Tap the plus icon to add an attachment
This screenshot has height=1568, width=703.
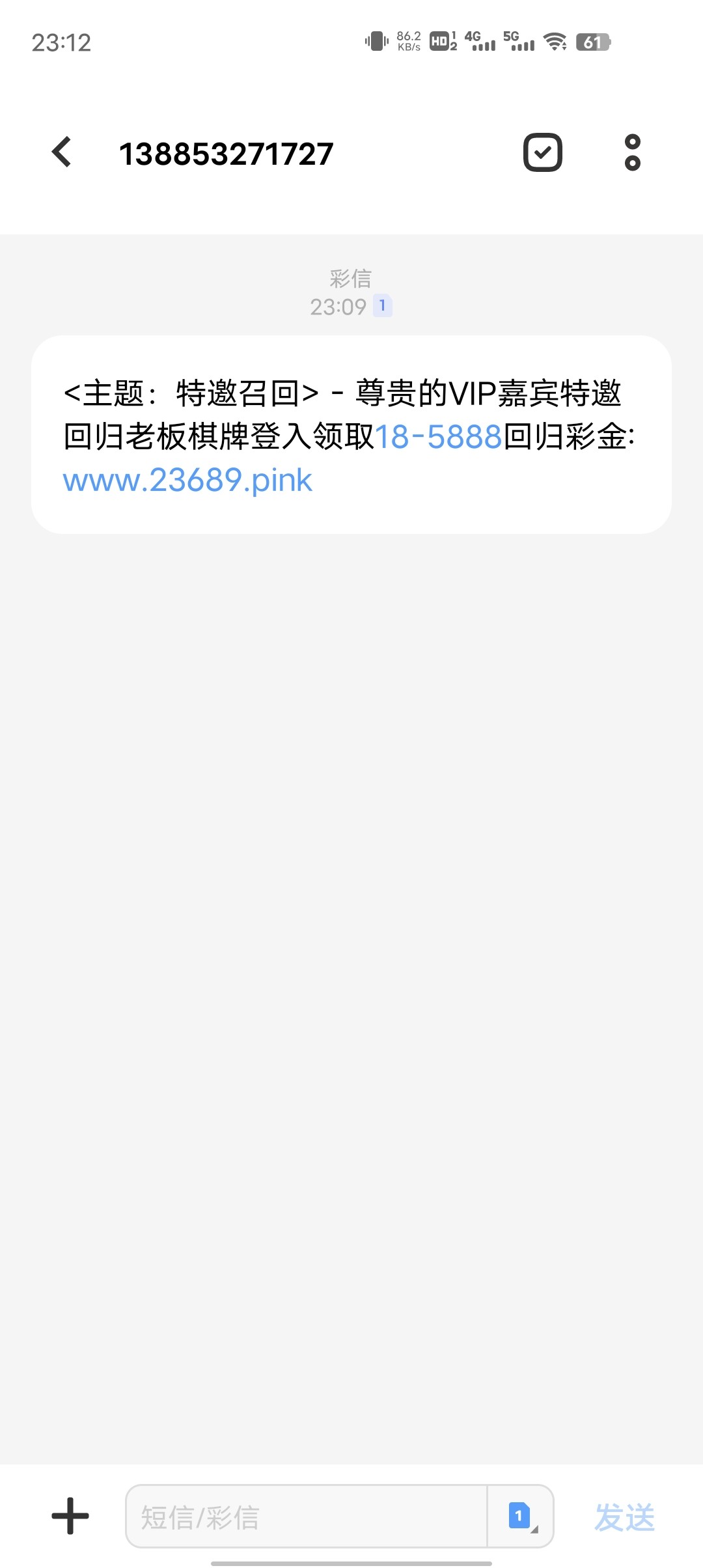[x=70, y=1516]
